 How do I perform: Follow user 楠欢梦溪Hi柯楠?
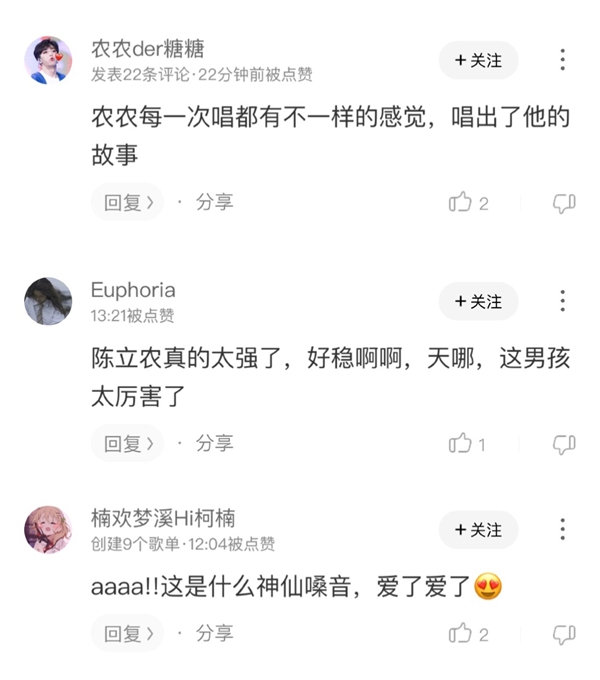coord(478,530)
